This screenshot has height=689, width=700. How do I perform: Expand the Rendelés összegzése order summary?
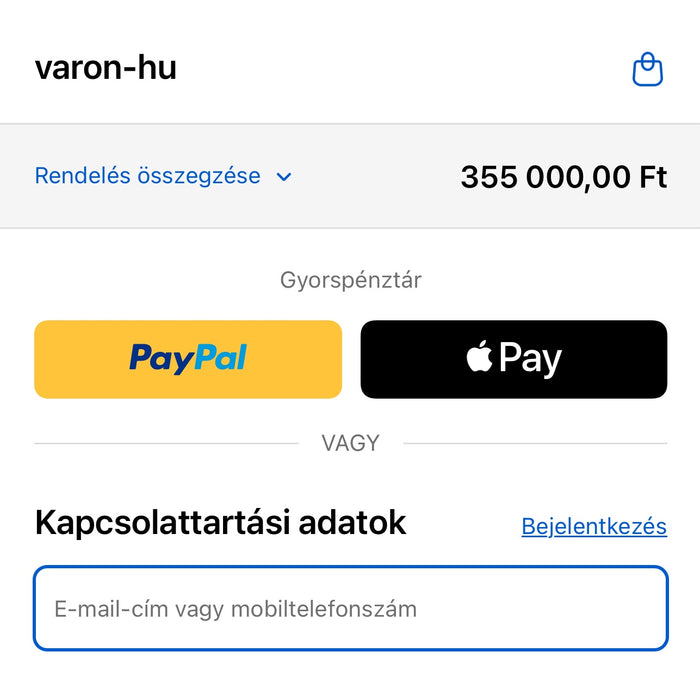coord(163,177)
